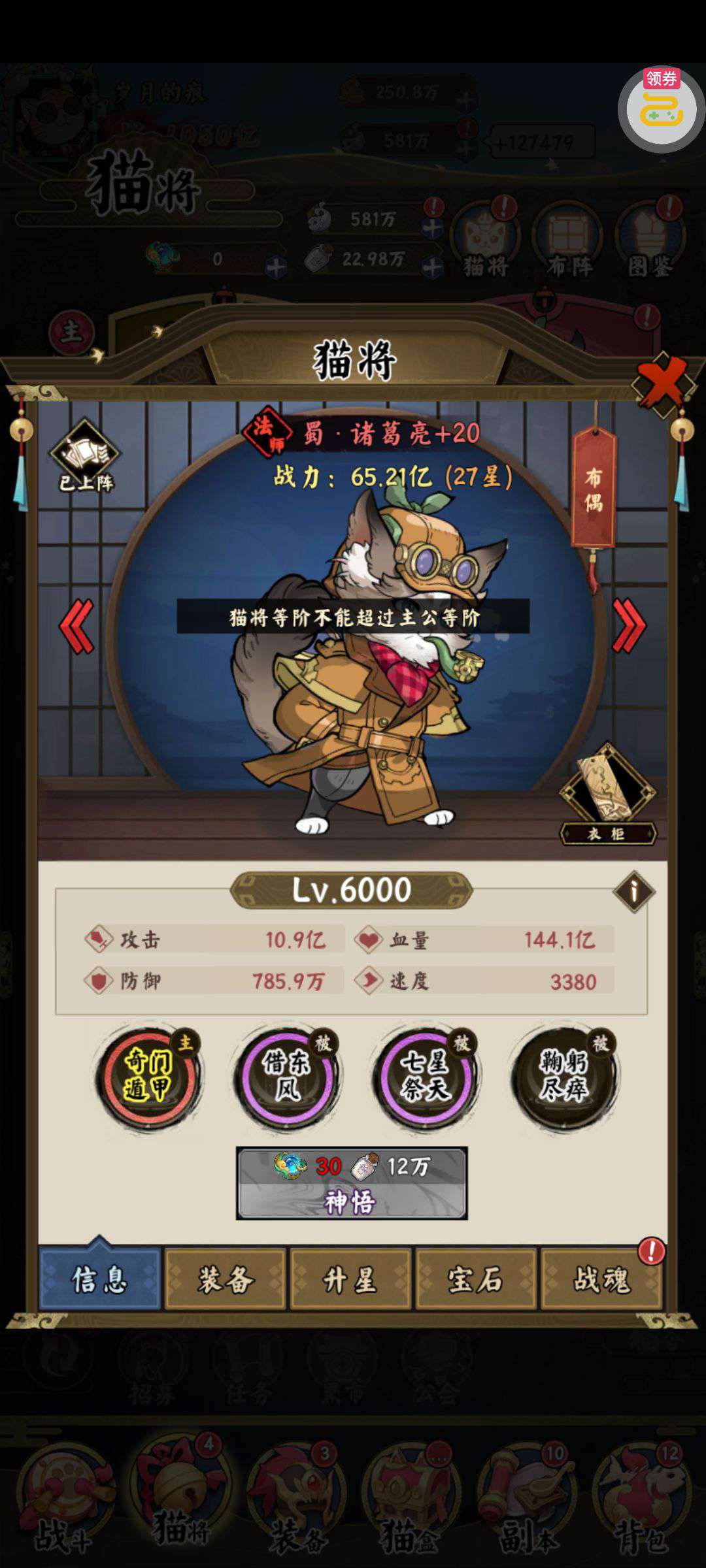Open the stats info icon
This screenshot has width=706, height=1568.
633,890
